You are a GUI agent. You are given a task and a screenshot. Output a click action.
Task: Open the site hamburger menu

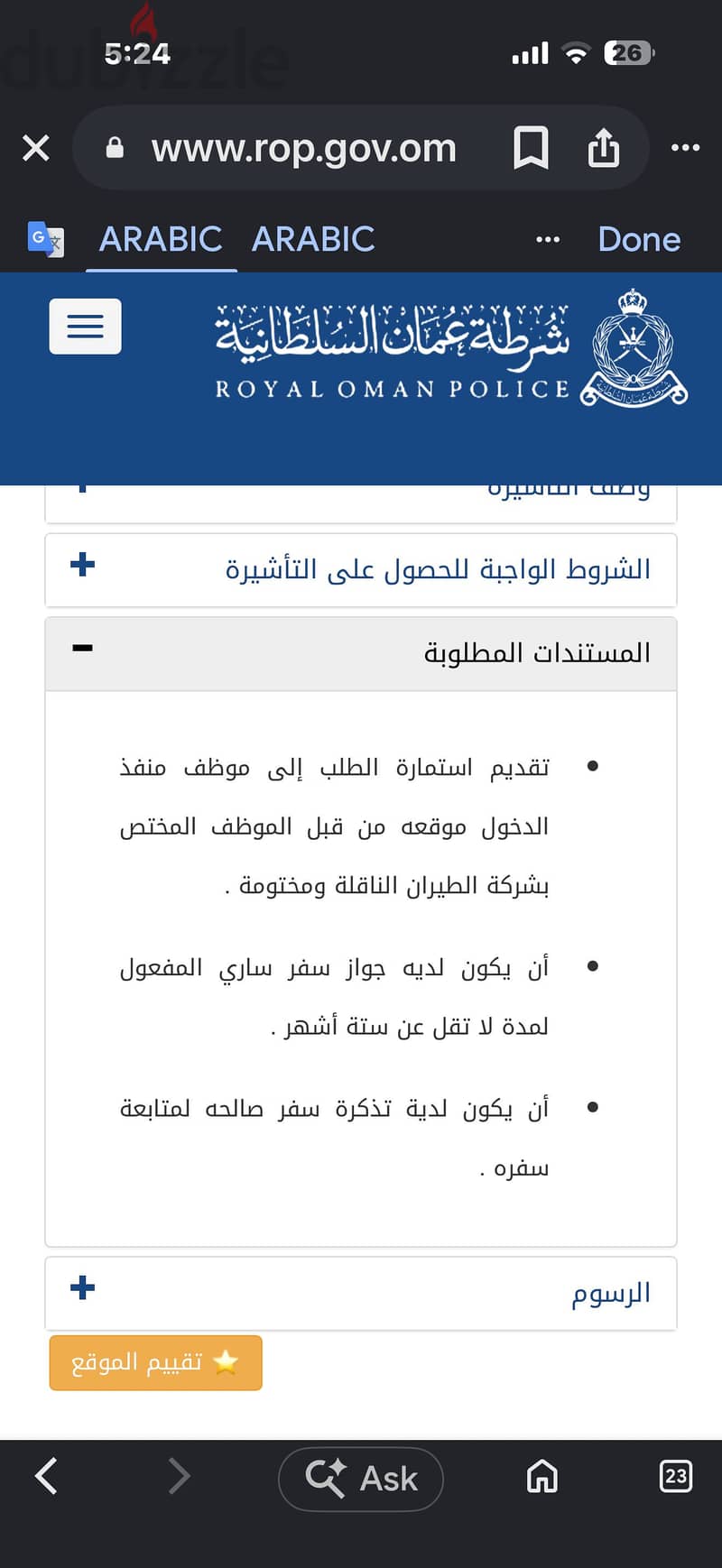click(85, 326)
